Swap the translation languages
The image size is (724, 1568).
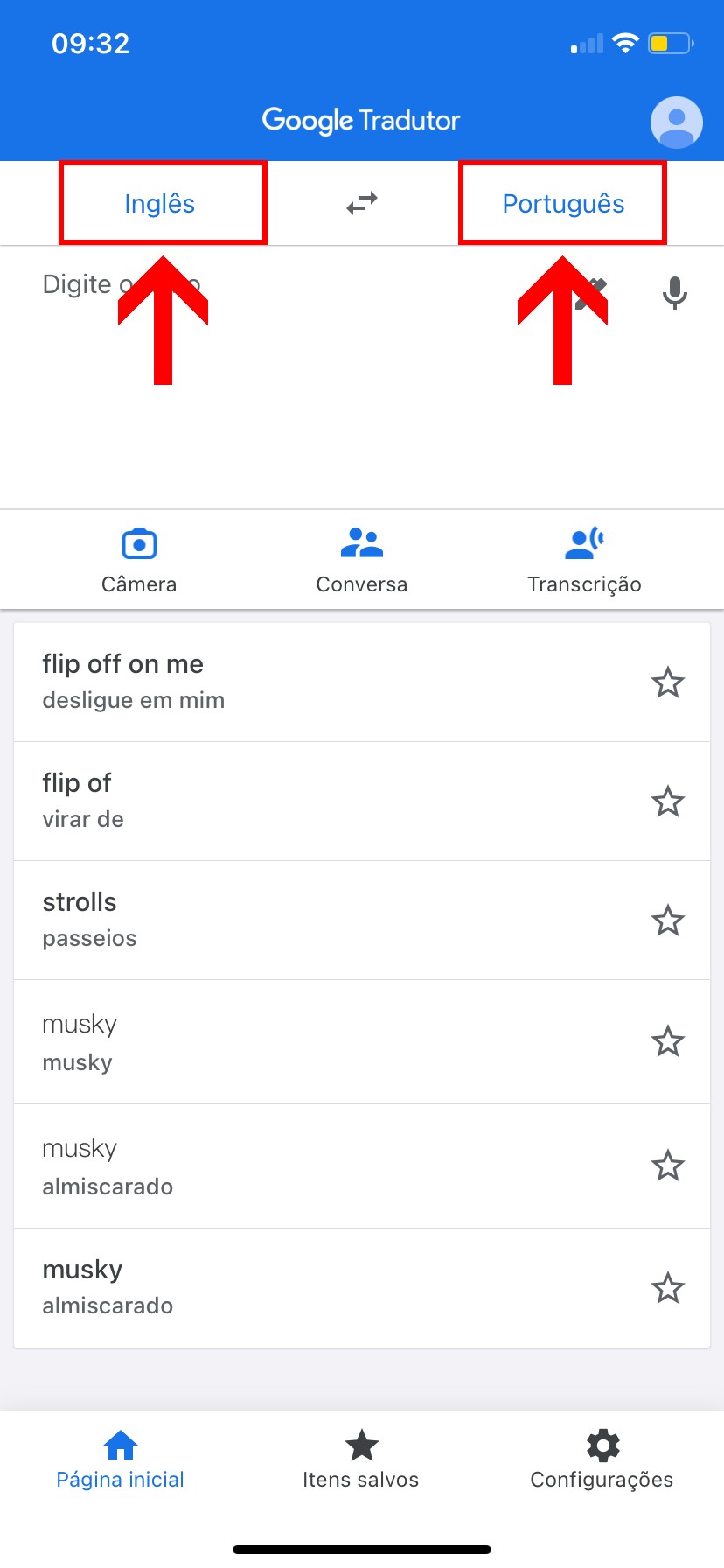[x=362, y=204]
